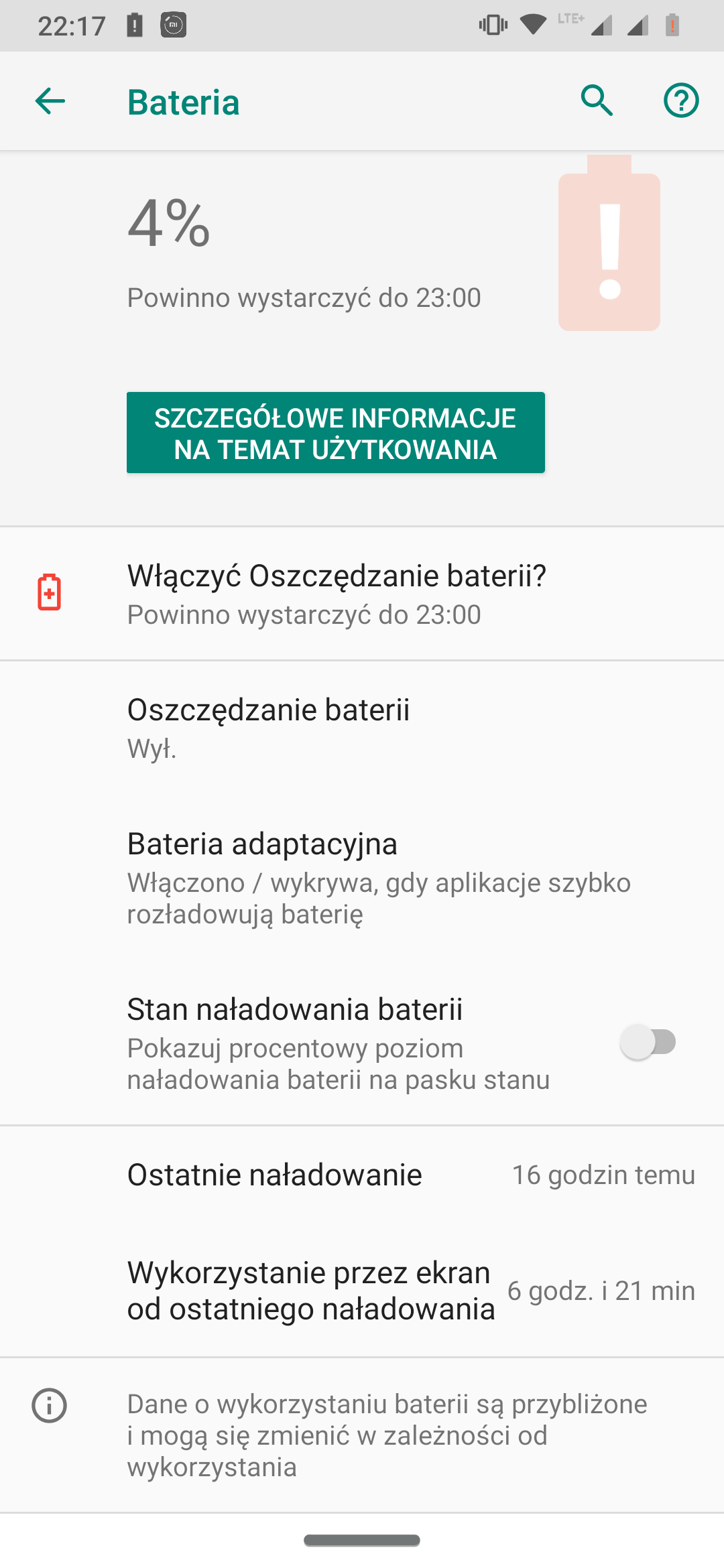Tap the Włączyć Oszczędzanie baterii suggestion

pyautogui.click(x=362, y=594)
